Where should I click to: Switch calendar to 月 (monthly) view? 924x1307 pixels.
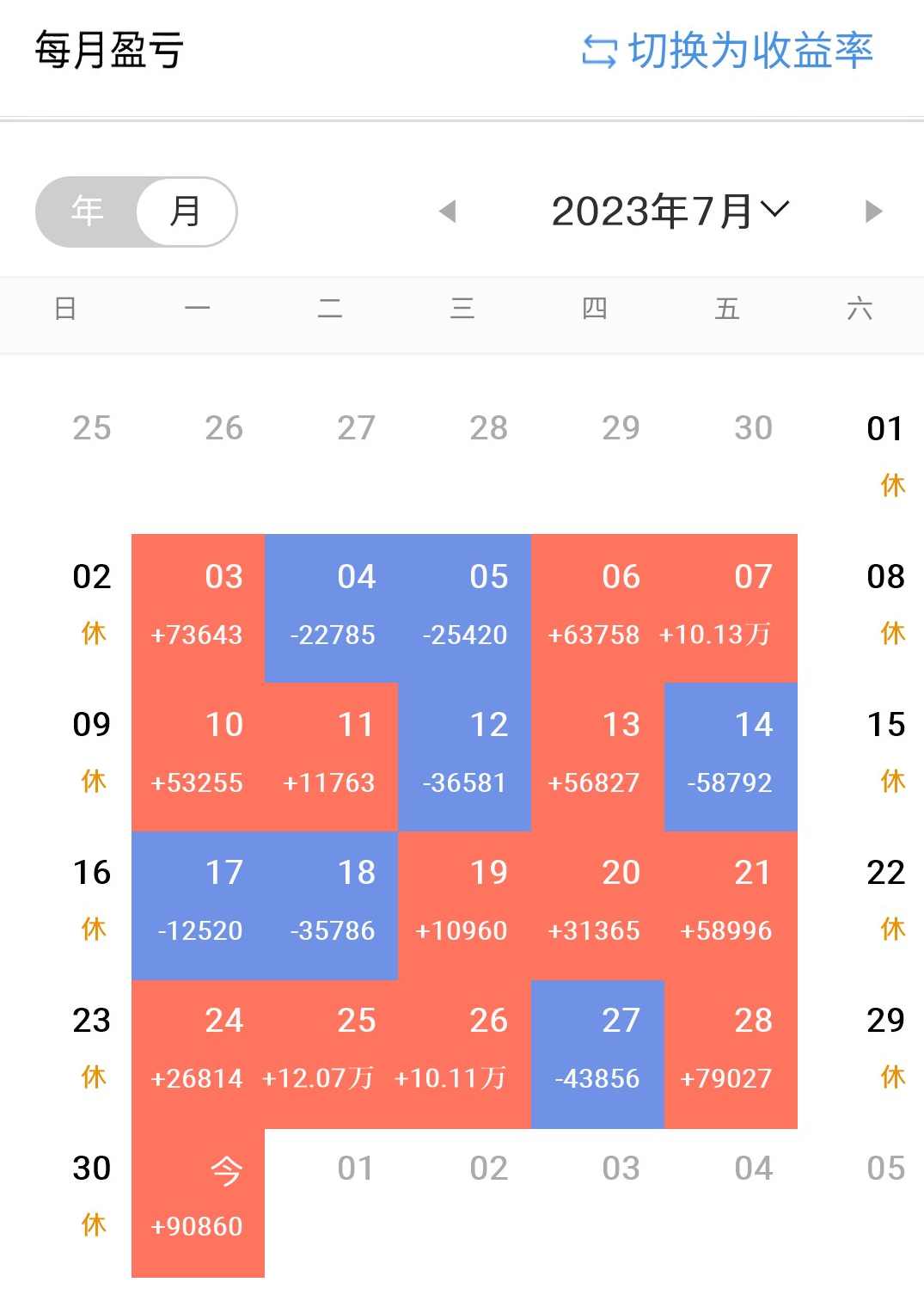[x=187, y=212]
